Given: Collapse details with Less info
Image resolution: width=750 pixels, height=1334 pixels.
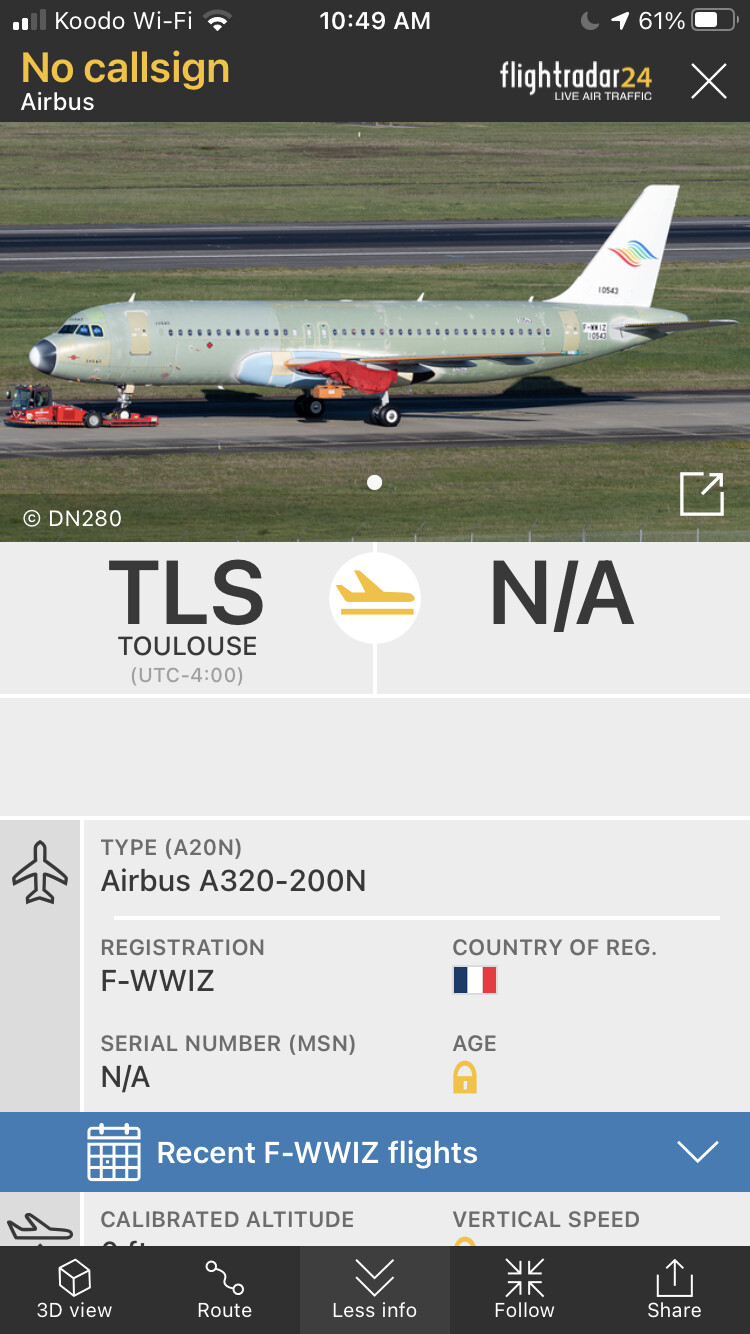Looking at the screenshot, I should (x=374, y=1290).
